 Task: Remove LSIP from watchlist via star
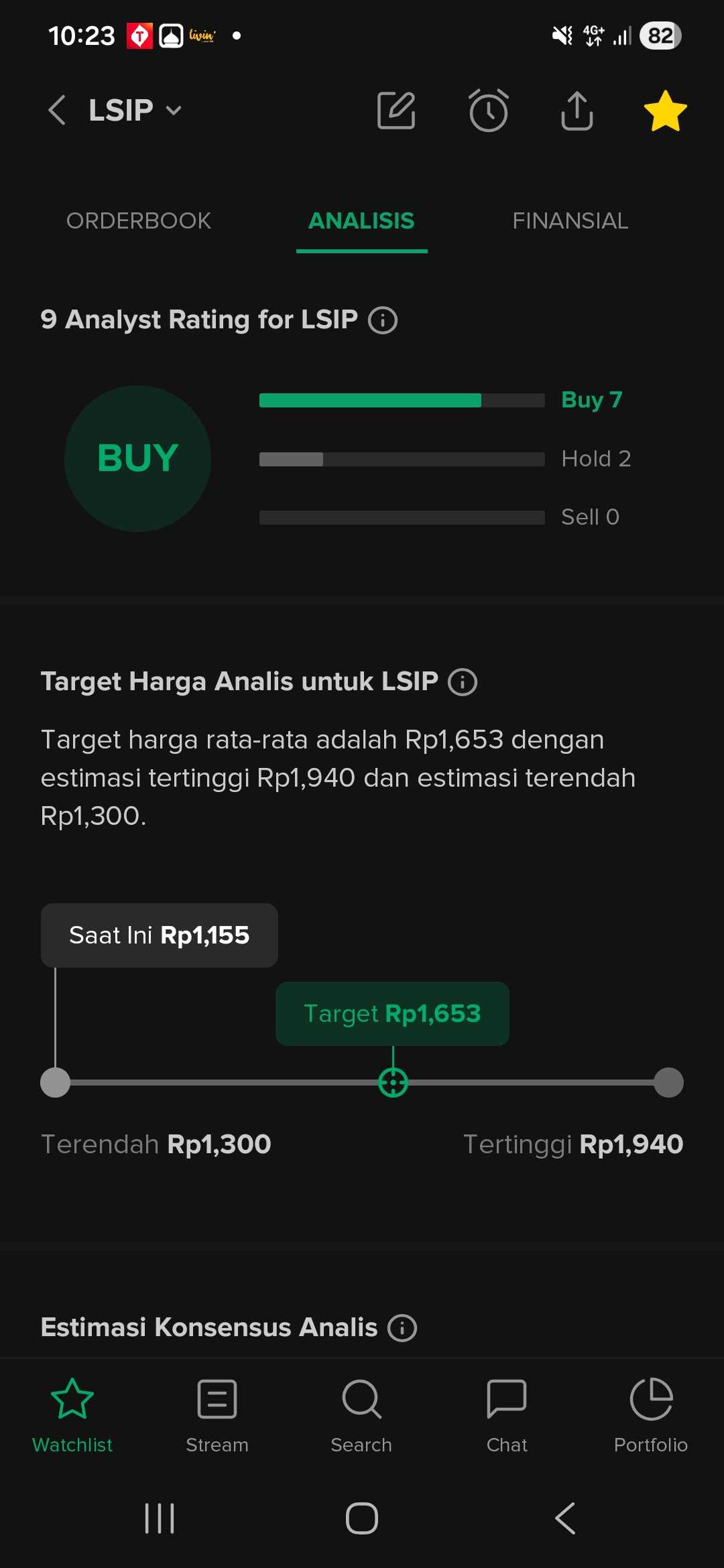click(665, 111)
